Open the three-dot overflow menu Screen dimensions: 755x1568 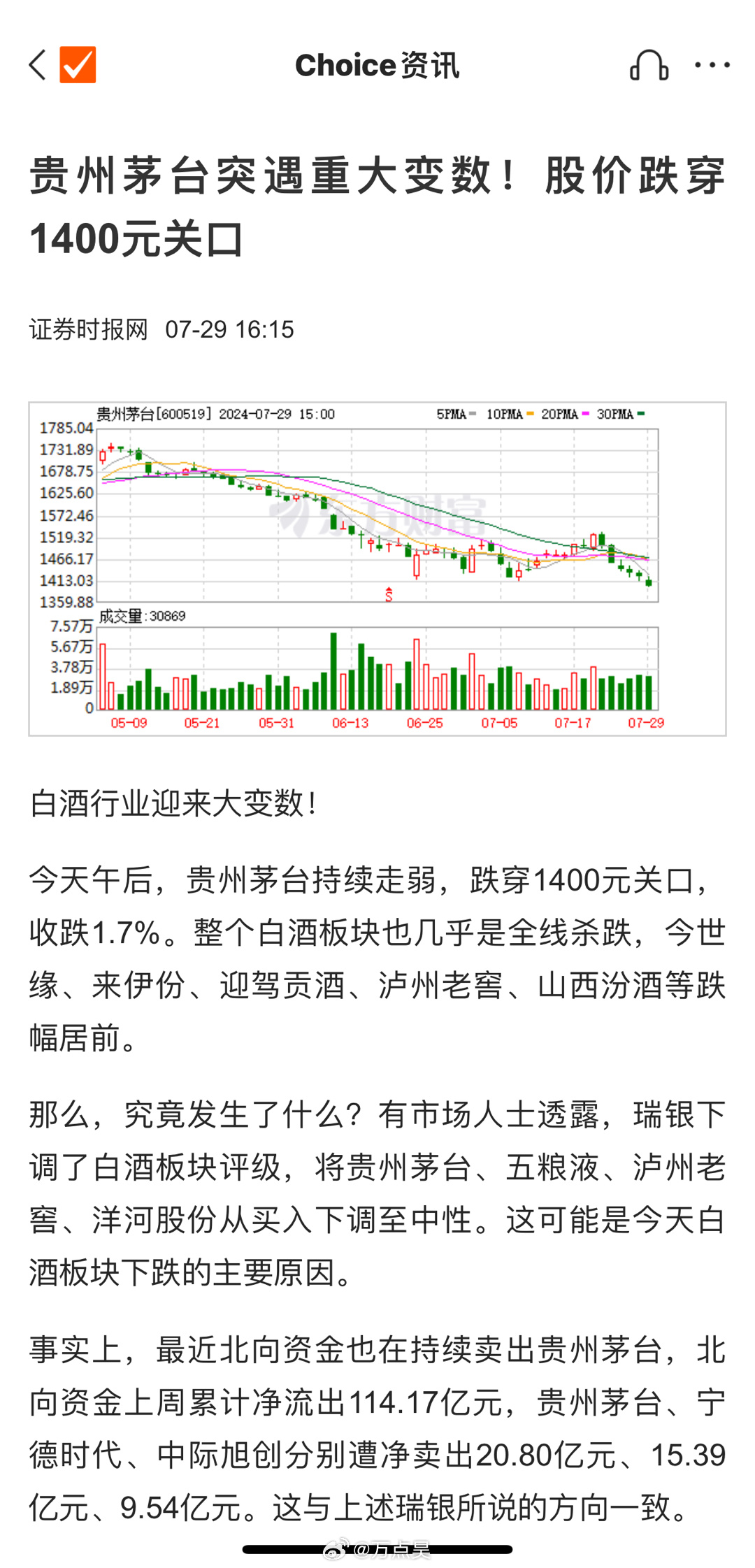pos(712,65)
